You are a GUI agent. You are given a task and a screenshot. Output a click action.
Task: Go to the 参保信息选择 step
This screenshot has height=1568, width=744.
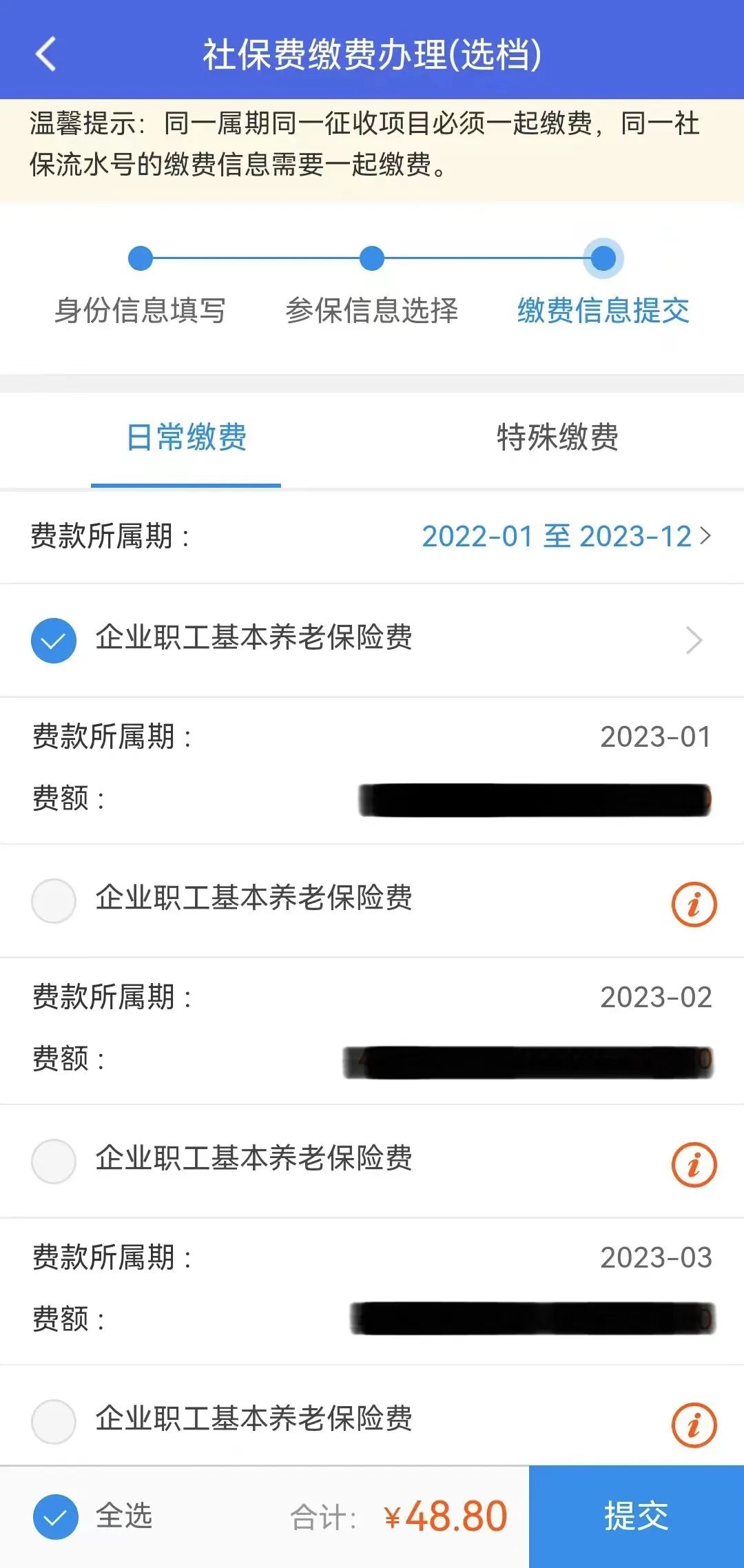tap(372, 310)
